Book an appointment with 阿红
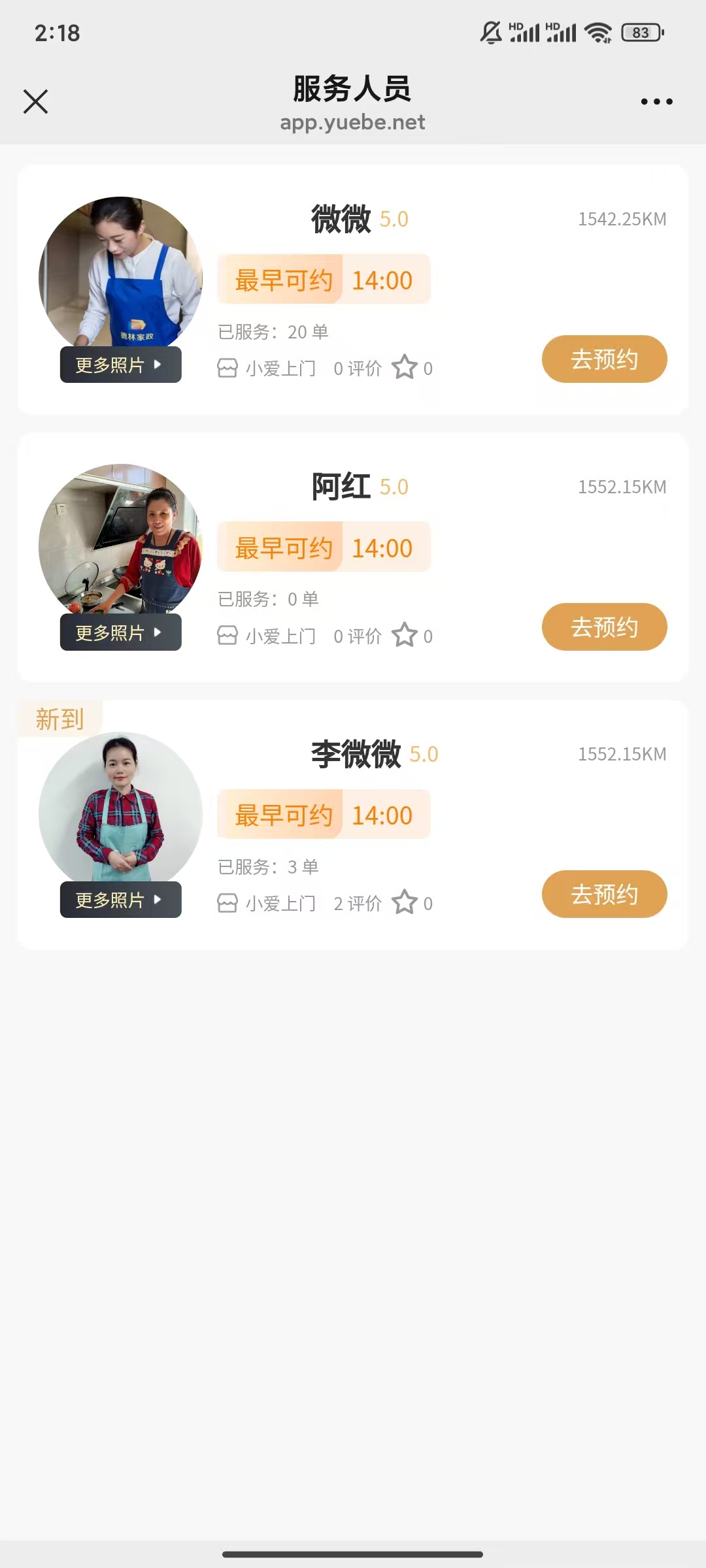This screenshot has width=706, height=1568. pos(604,627)
